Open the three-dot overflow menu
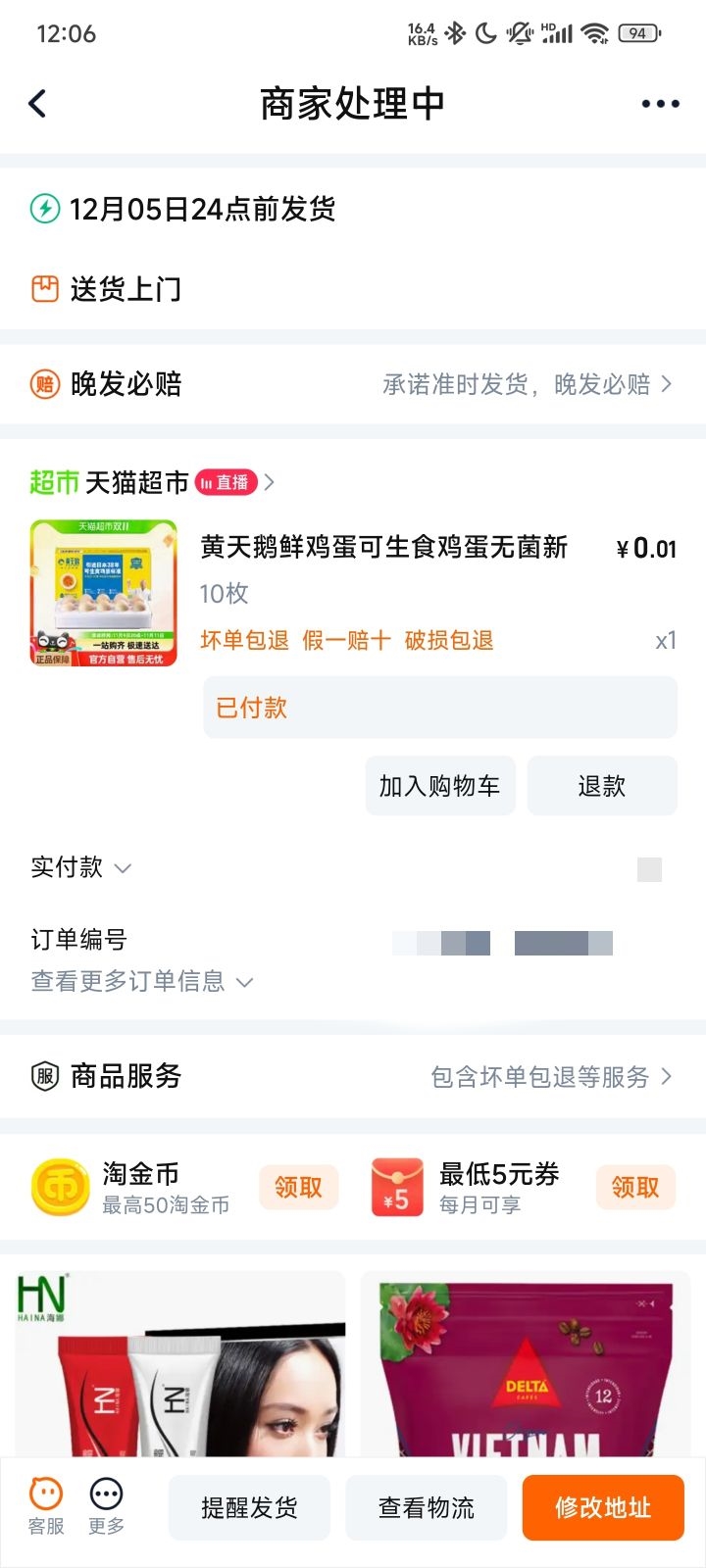706x1568 pixels. pos(660,104)
